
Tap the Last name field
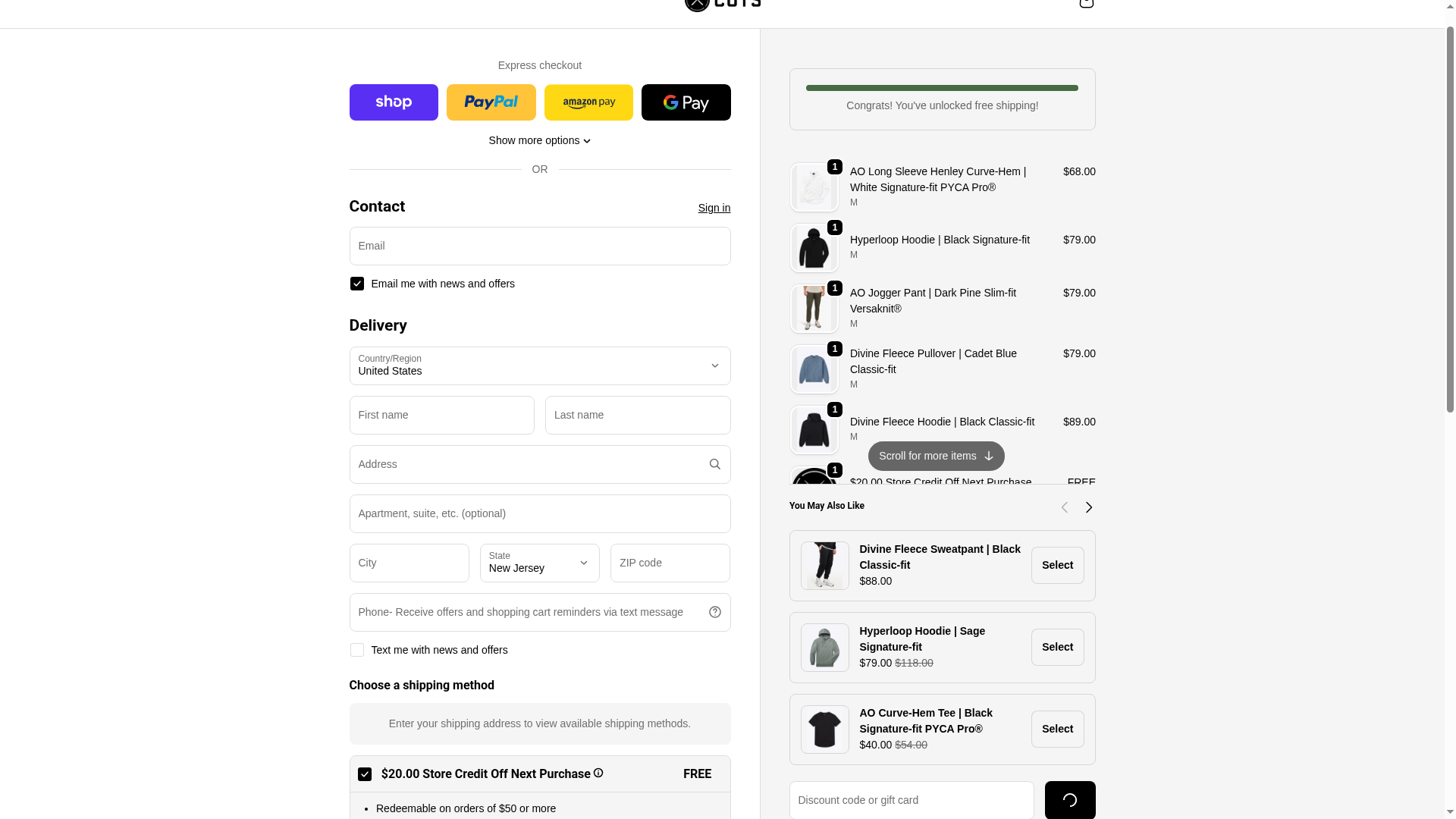tap(637, 415)
